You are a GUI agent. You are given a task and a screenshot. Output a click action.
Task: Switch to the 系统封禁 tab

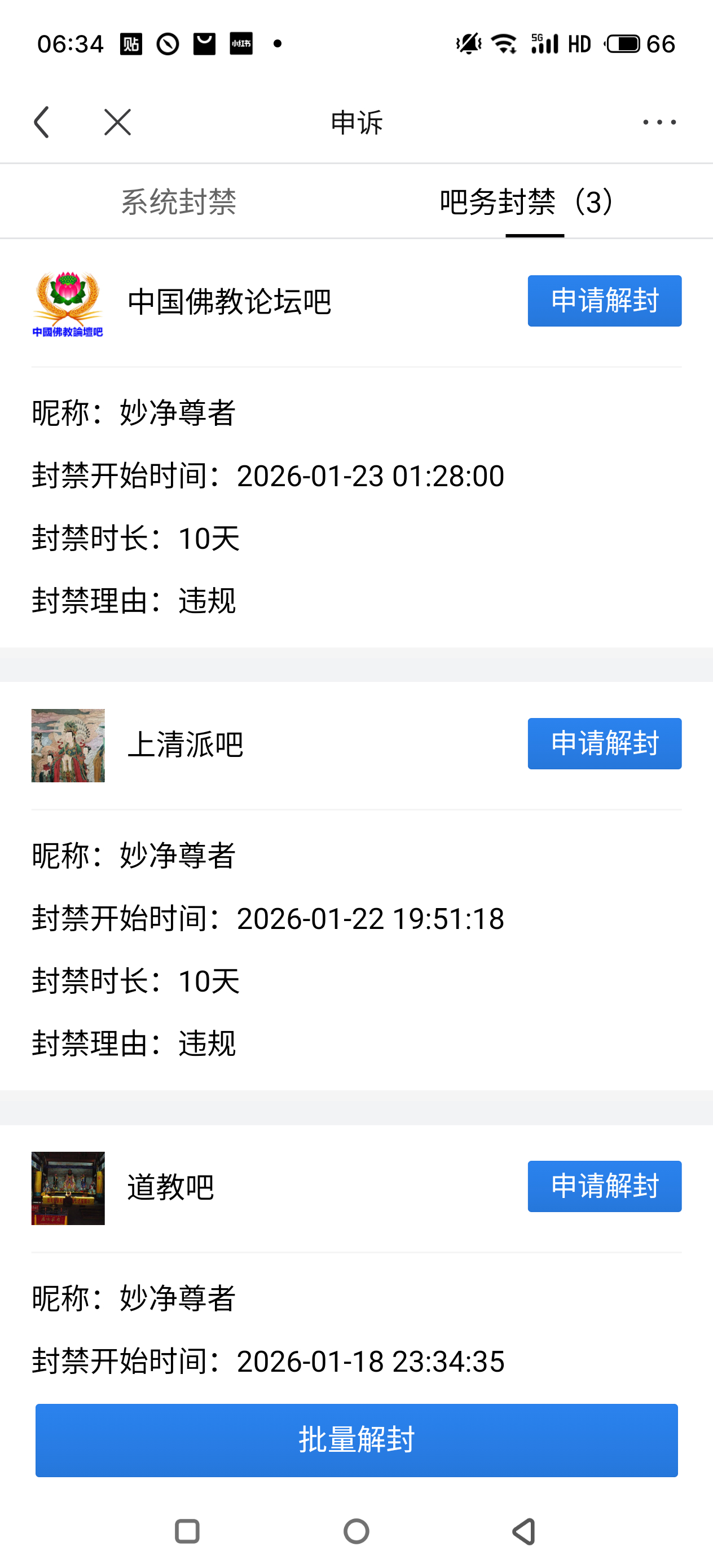(178, 202)
